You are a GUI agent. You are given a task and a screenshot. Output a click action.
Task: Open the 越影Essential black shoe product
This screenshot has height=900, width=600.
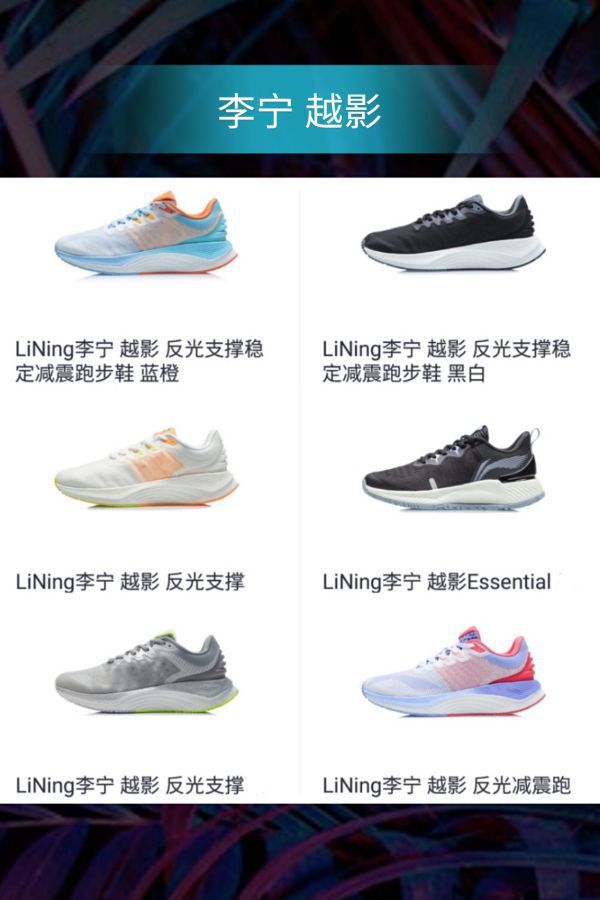click(x=452, y=500)
